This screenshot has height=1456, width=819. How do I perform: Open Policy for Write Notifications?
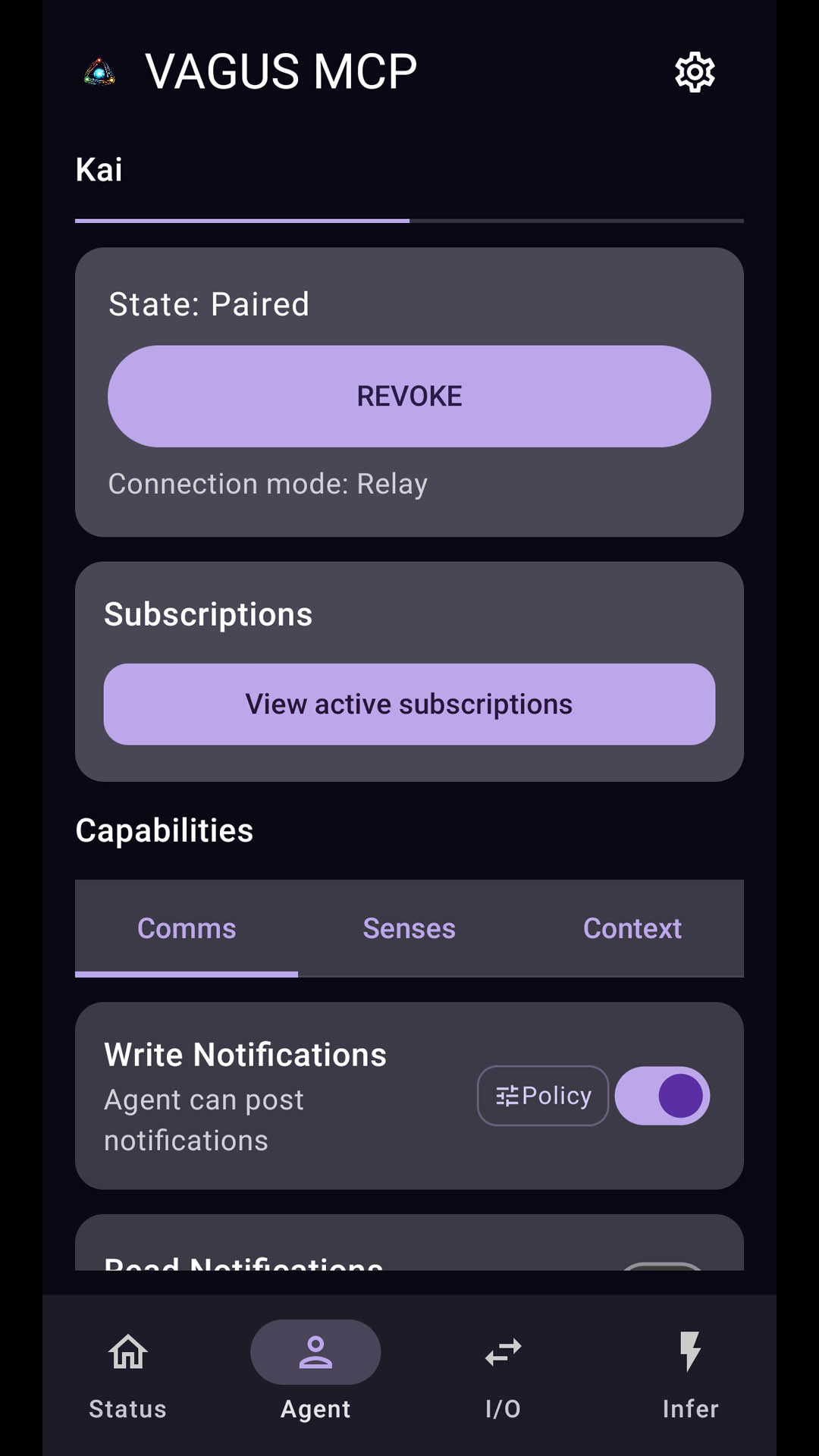tap(543, 1096)
